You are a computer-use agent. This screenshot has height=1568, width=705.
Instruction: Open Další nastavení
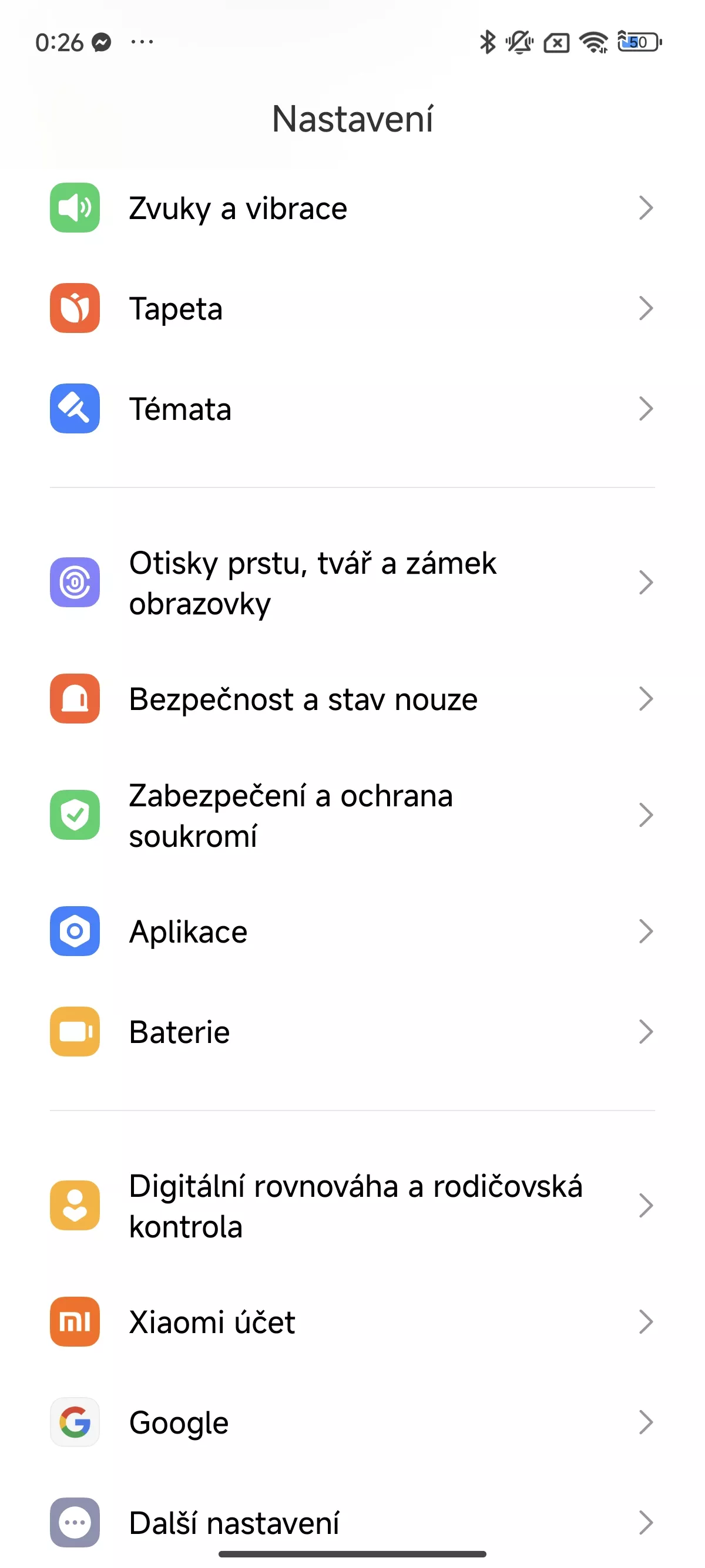click(352, 1523)
